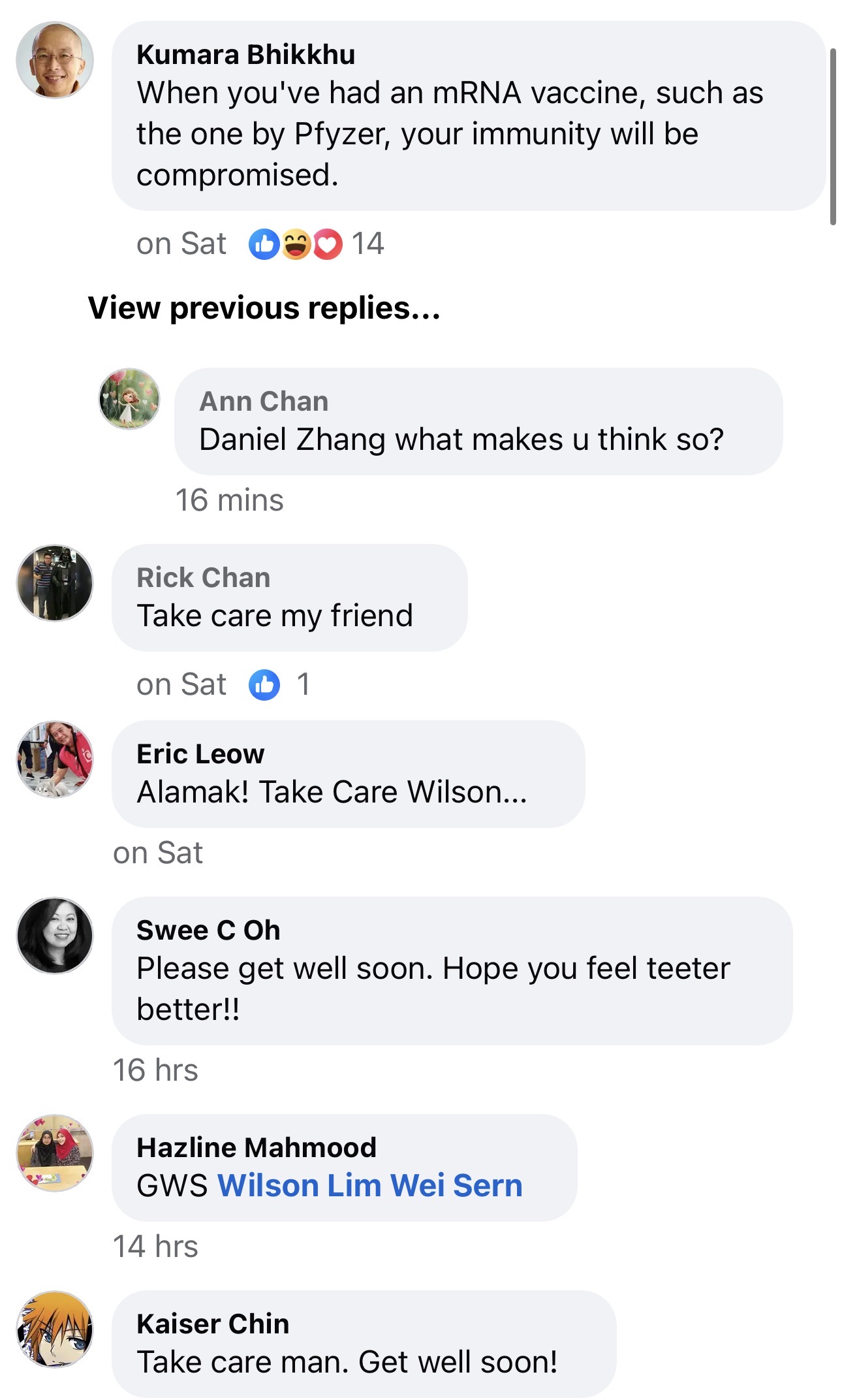Open Swee C Oh's profile name
842x1400 pixels.
point(208,931)
